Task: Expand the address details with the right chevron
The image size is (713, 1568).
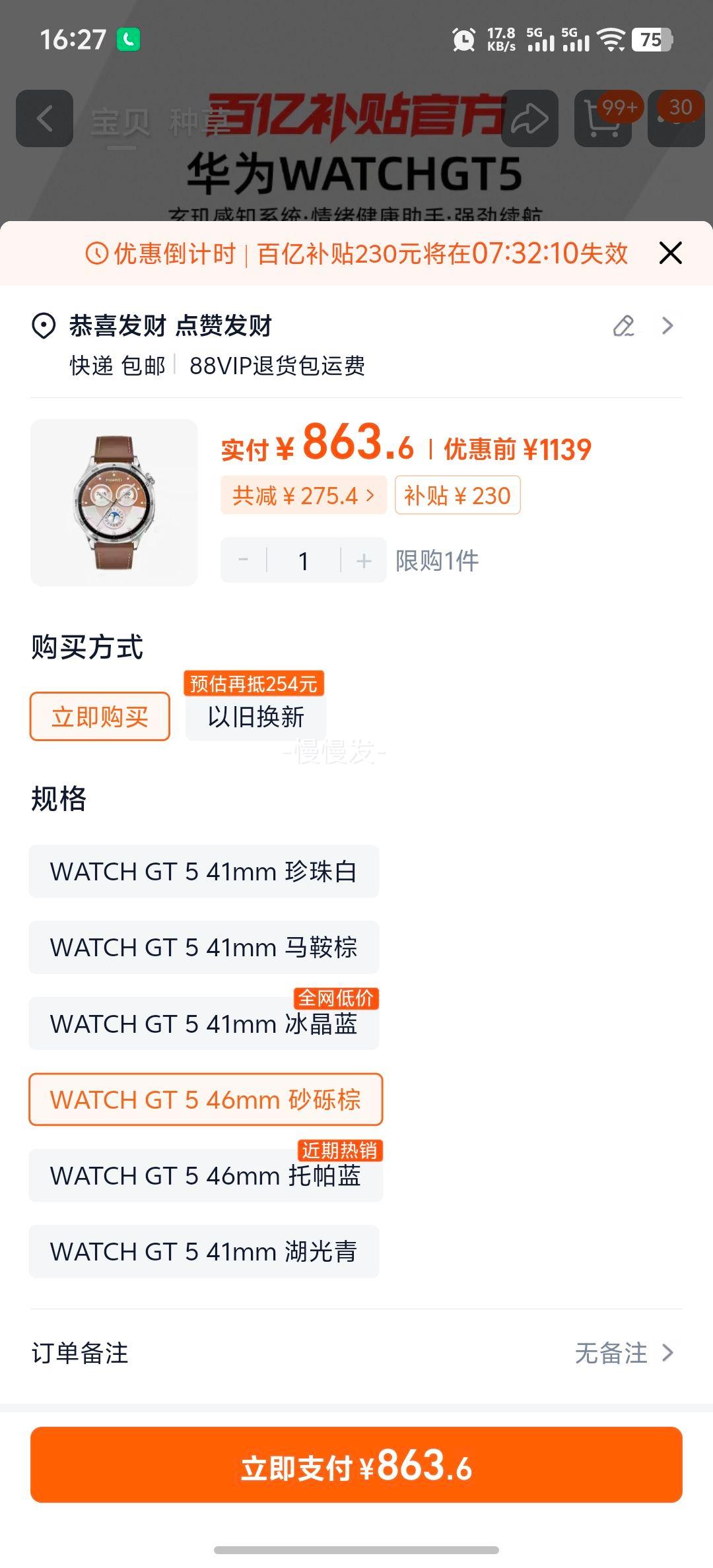Action: [667, 326]
